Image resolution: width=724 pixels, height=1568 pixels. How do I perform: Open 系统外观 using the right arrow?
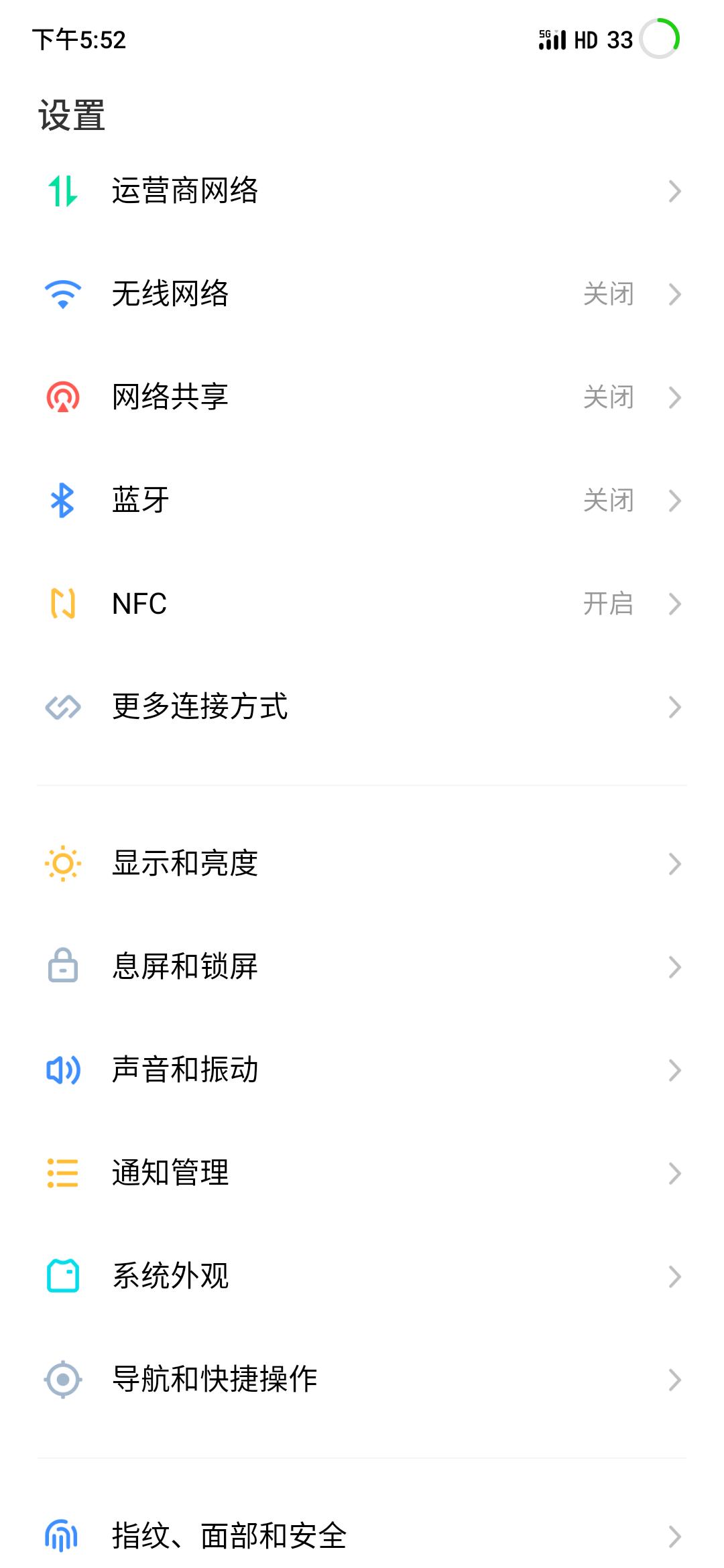675,1277
